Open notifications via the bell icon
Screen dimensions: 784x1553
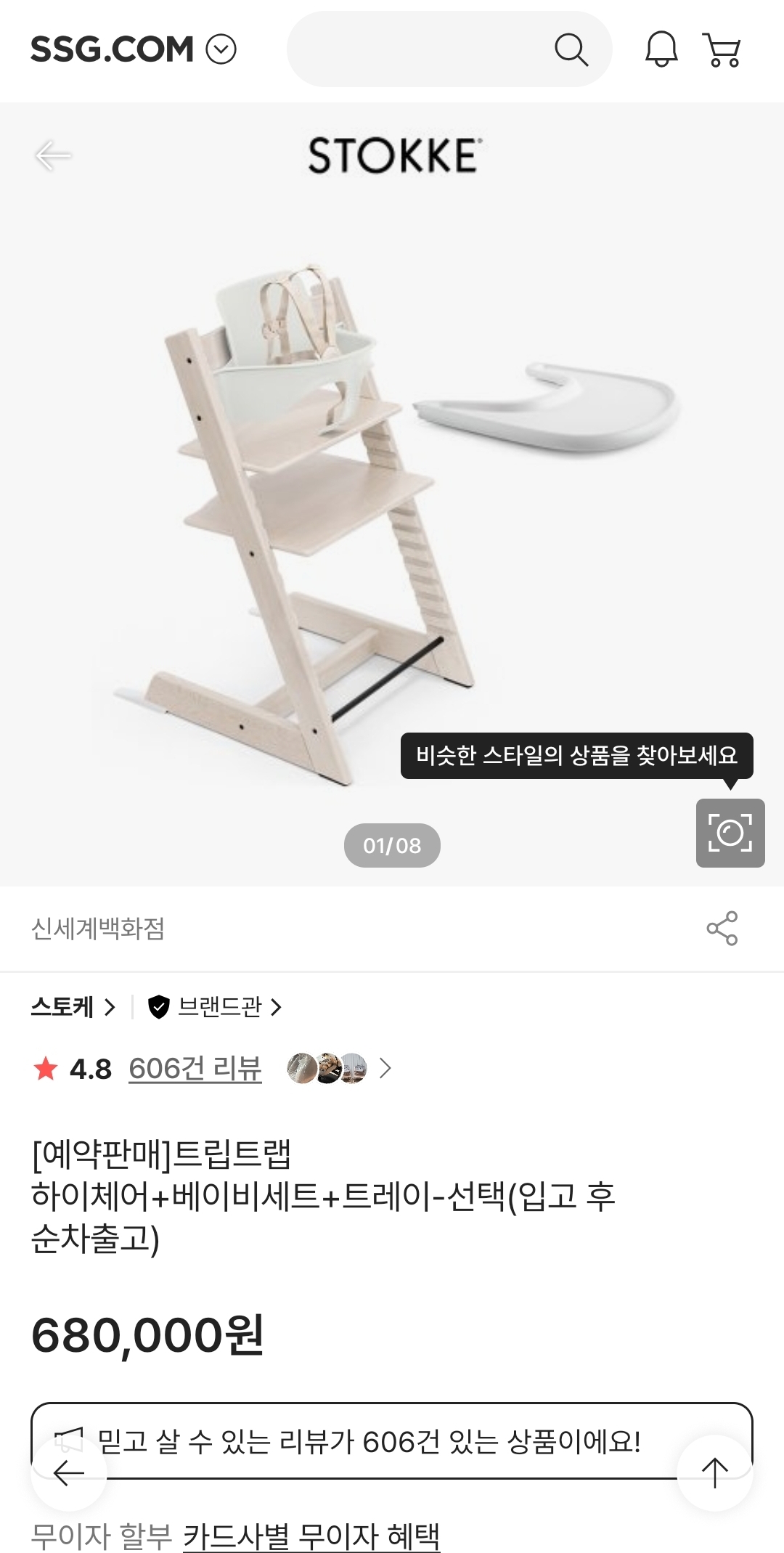tap(663, 49)
